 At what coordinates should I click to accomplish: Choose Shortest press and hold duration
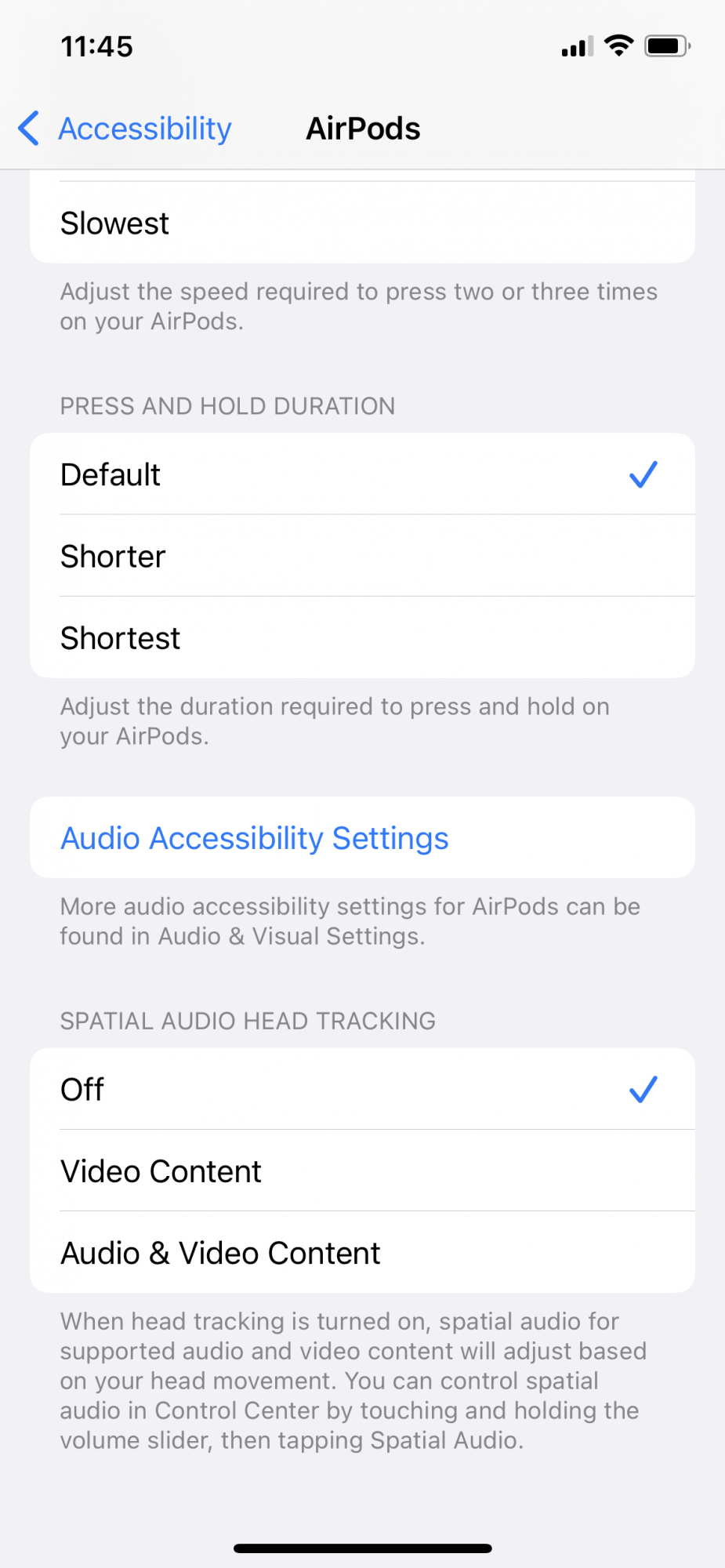click(361, 638)
